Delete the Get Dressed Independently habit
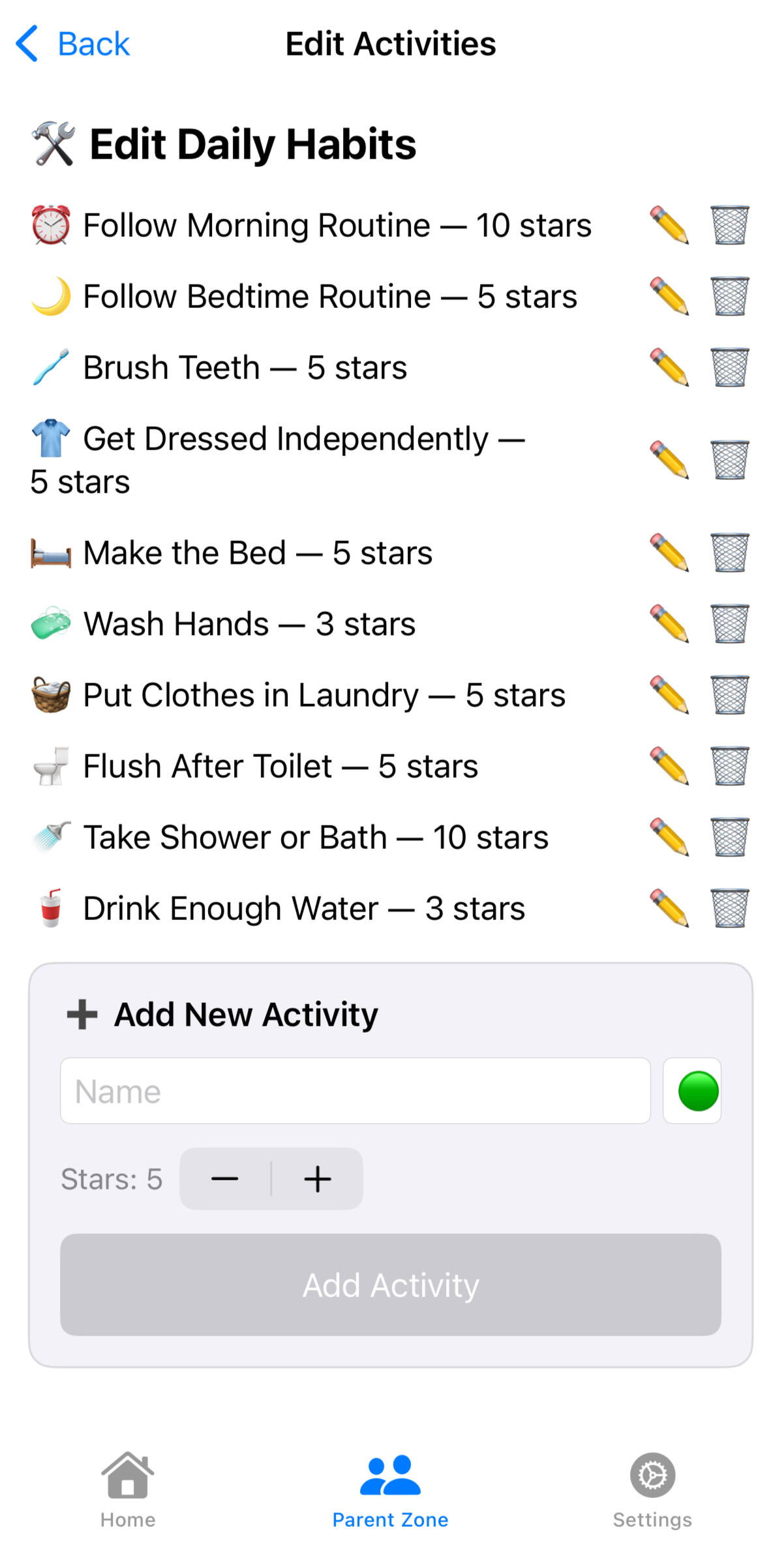This screenshot has width=784, height=1562. coord(730,460)
